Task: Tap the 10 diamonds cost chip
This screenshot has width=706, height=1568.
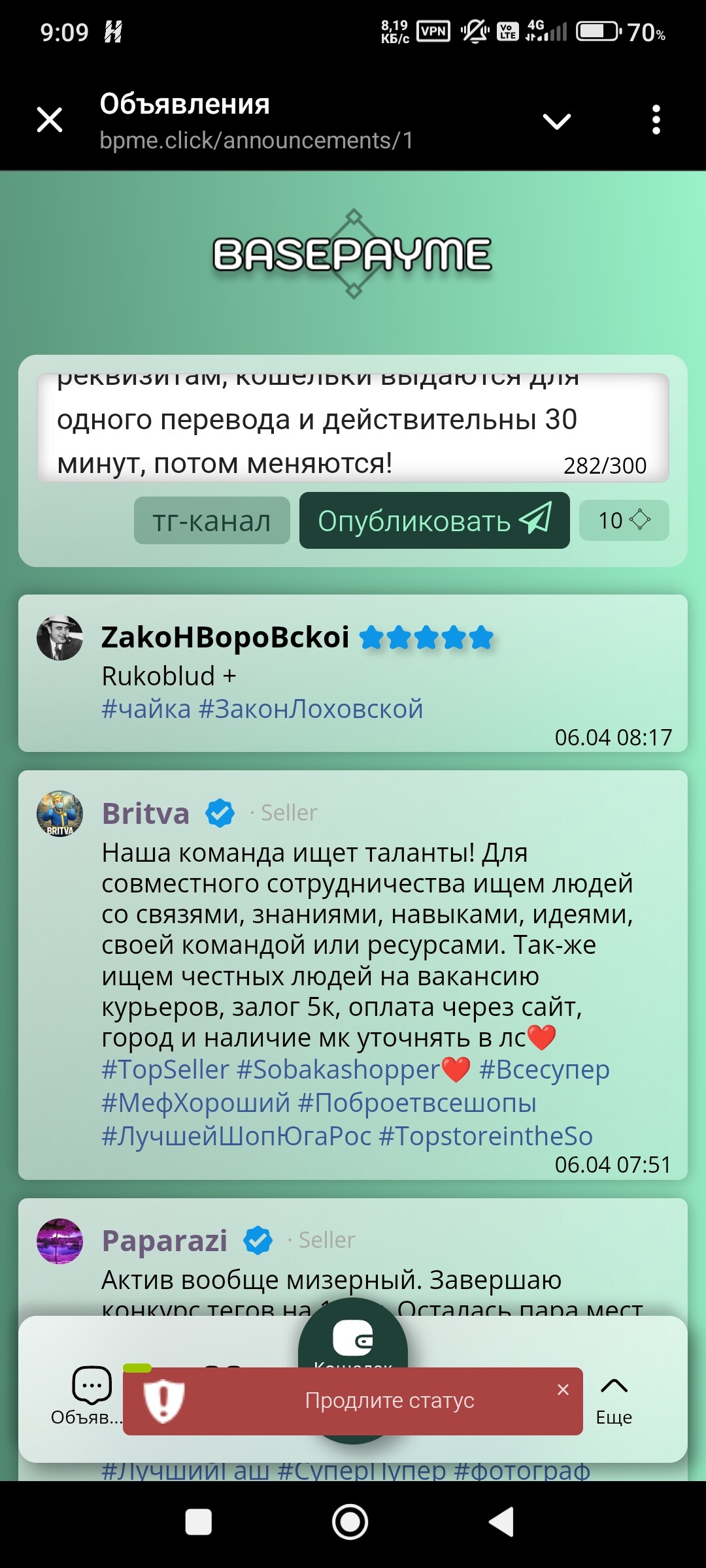Action: 624,521
